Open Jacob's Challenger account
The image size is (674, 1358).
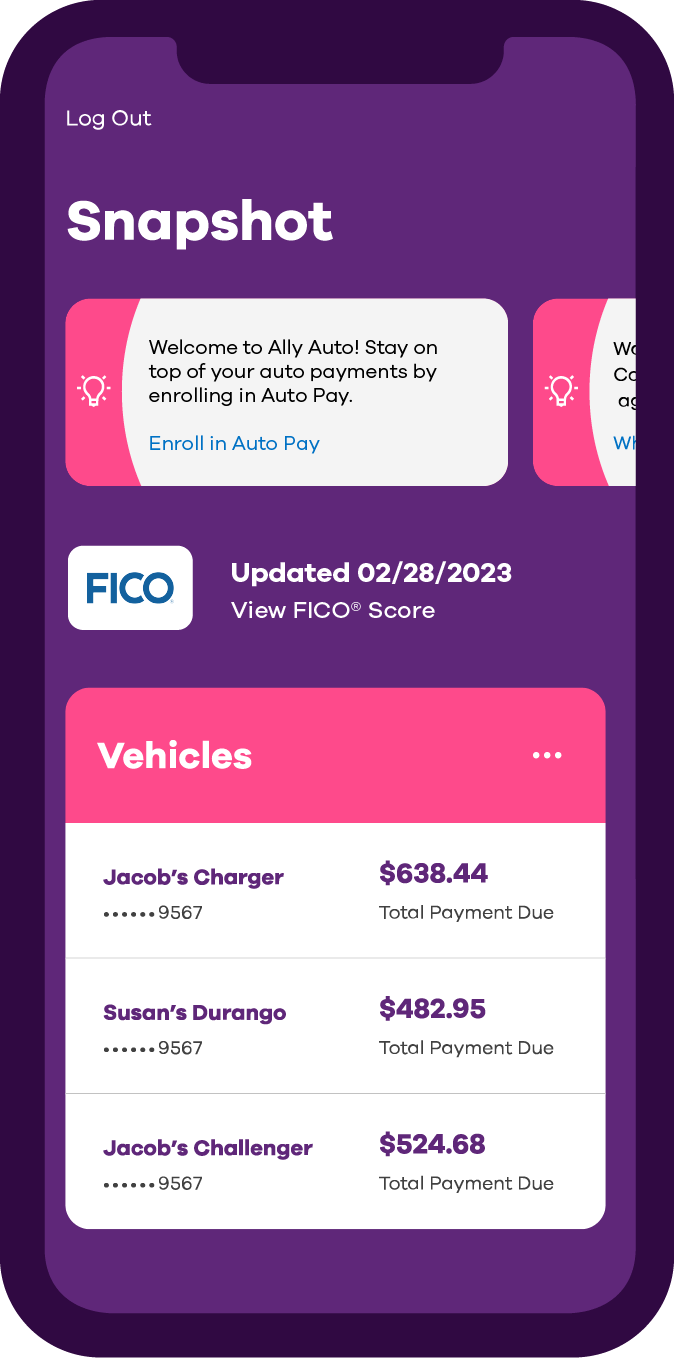336,1161
